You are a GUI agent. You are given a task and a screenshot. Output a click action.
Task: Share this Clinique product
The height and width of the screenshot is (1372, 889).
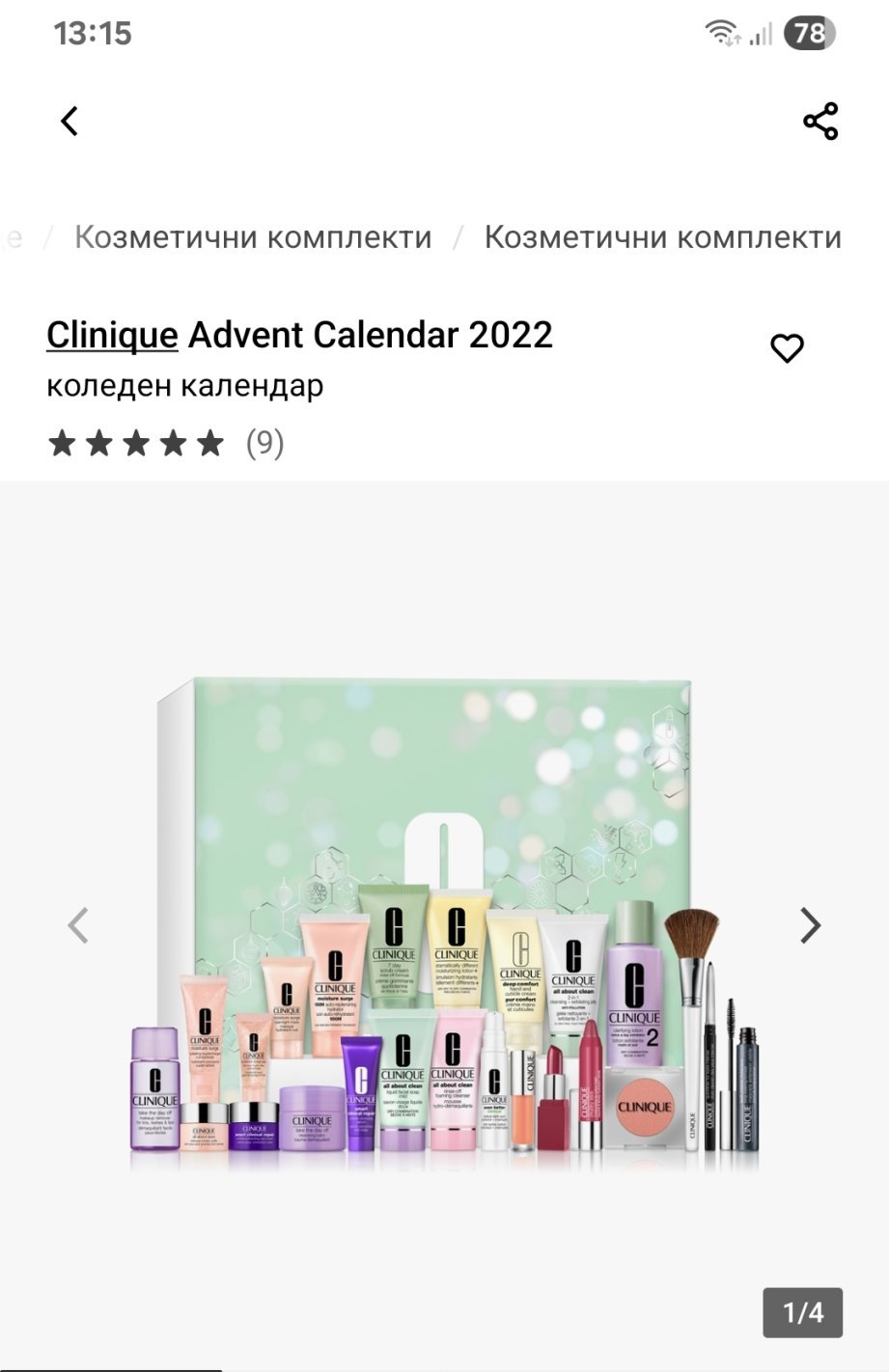tap(820, 122)
